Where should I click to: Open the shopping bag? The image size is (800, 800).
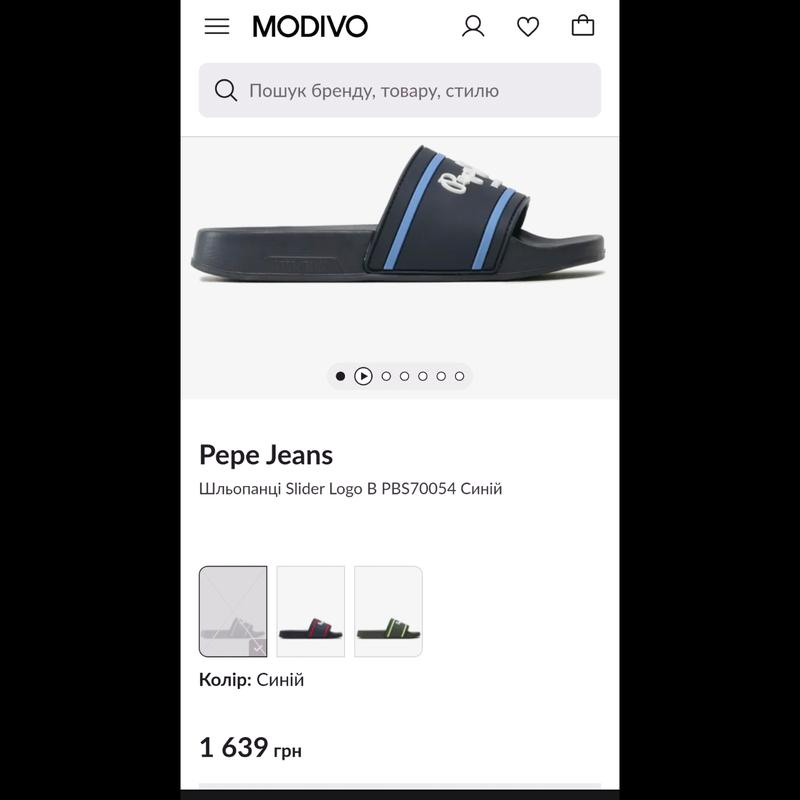(x=583, y=27)
